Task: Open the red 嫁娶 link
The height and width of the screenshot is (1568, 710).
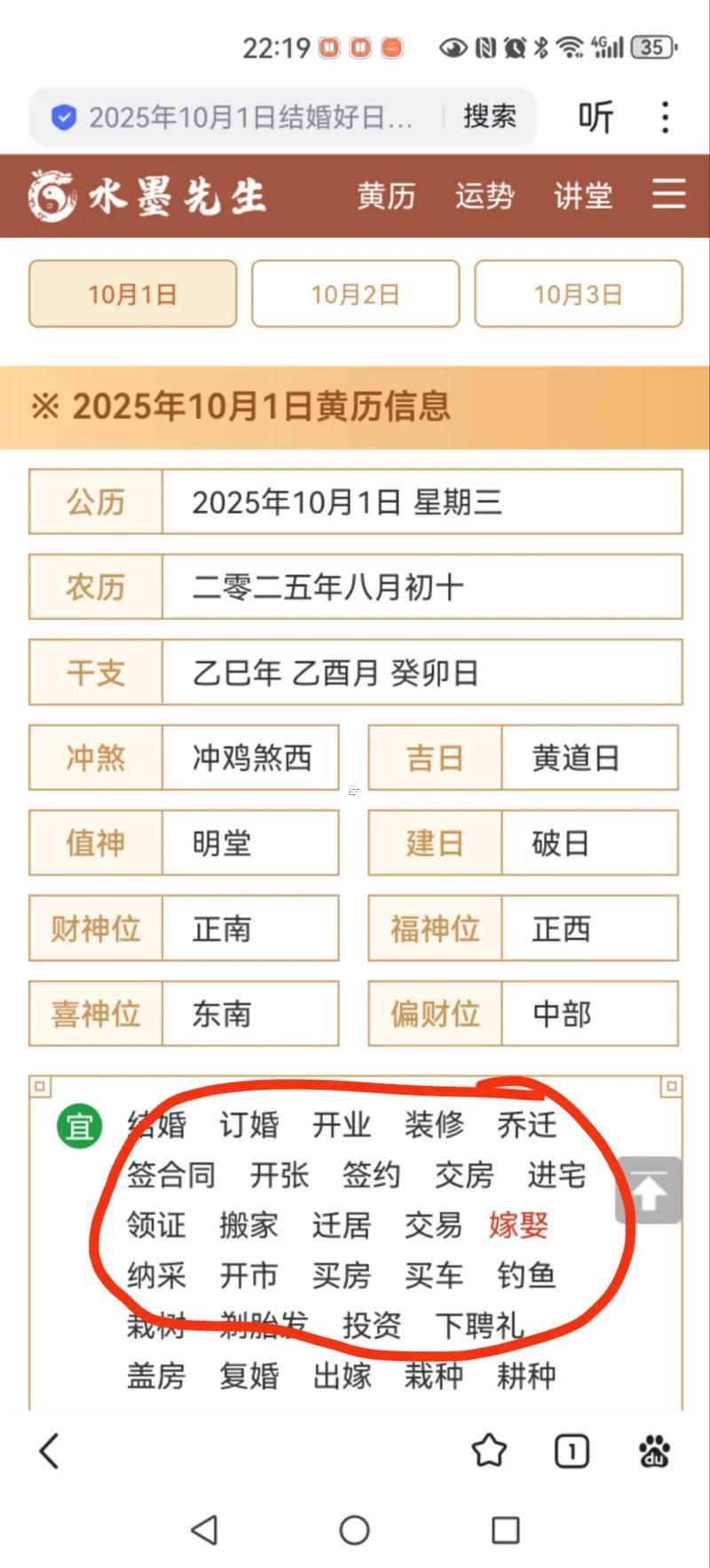Action: point(518,1225)
